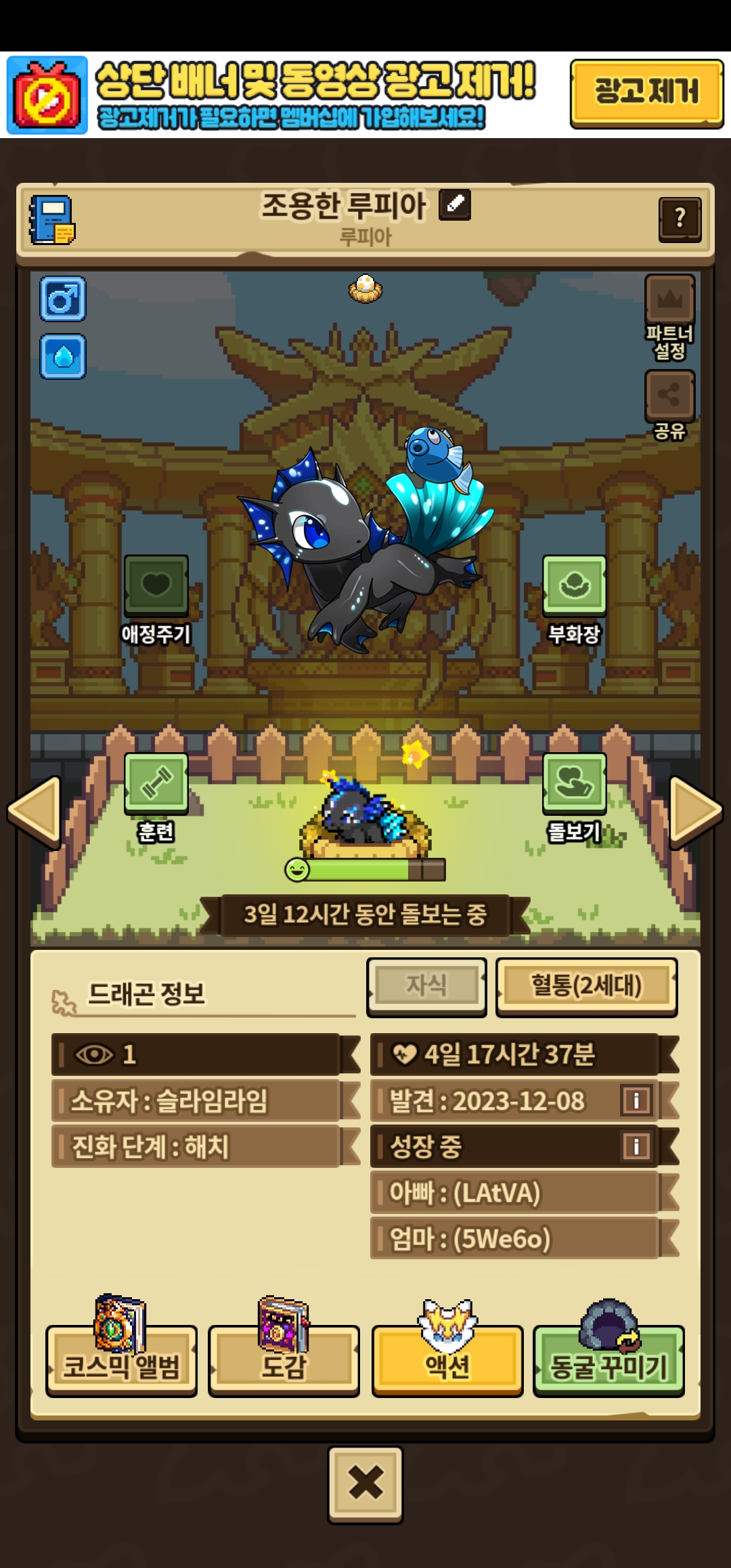
Task: Show info for the 발견 date row
Action: click(636, 1101)
